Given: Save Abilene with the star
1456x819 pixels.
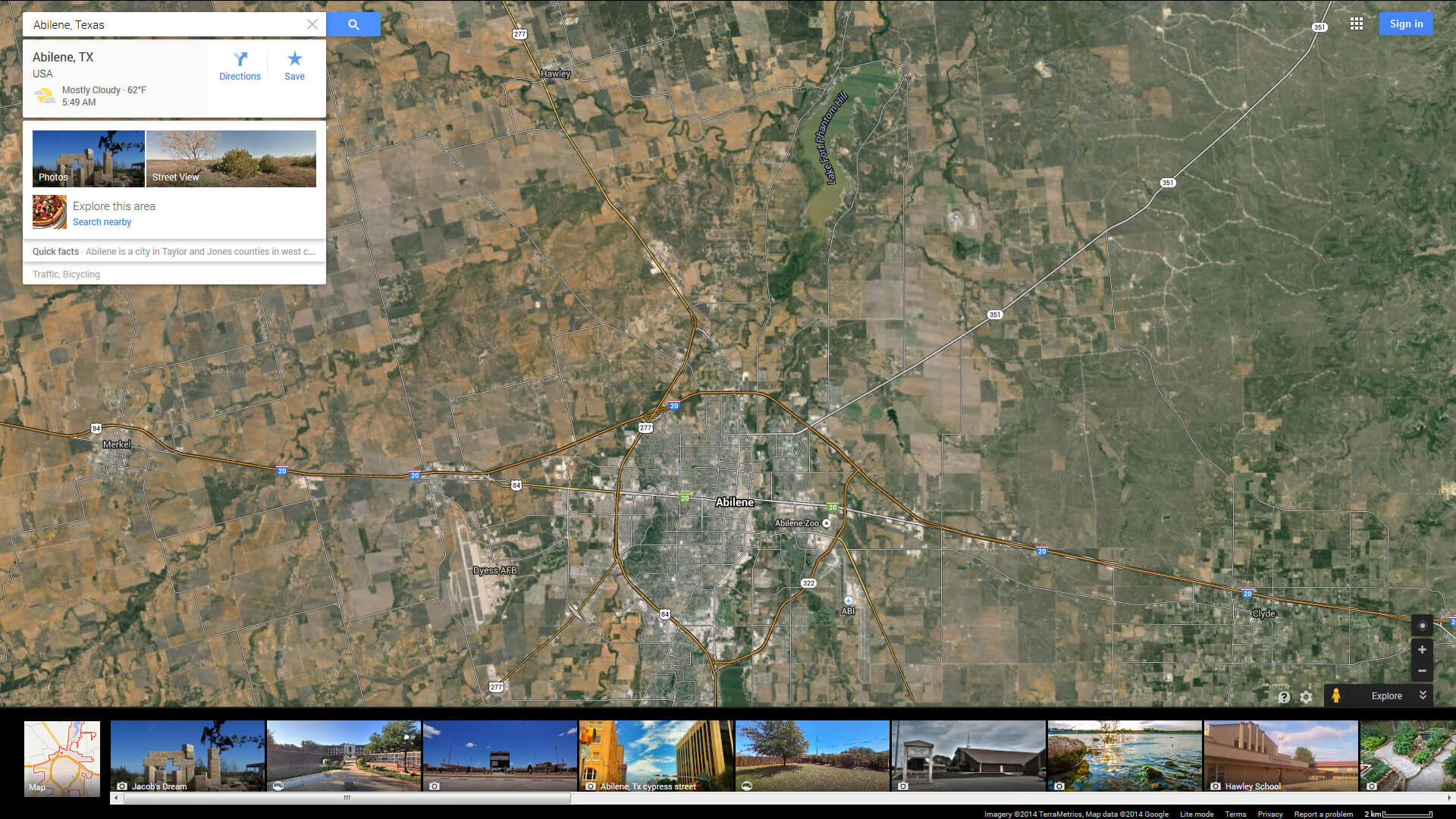Looking at the screenshot, I should (294, 66).
